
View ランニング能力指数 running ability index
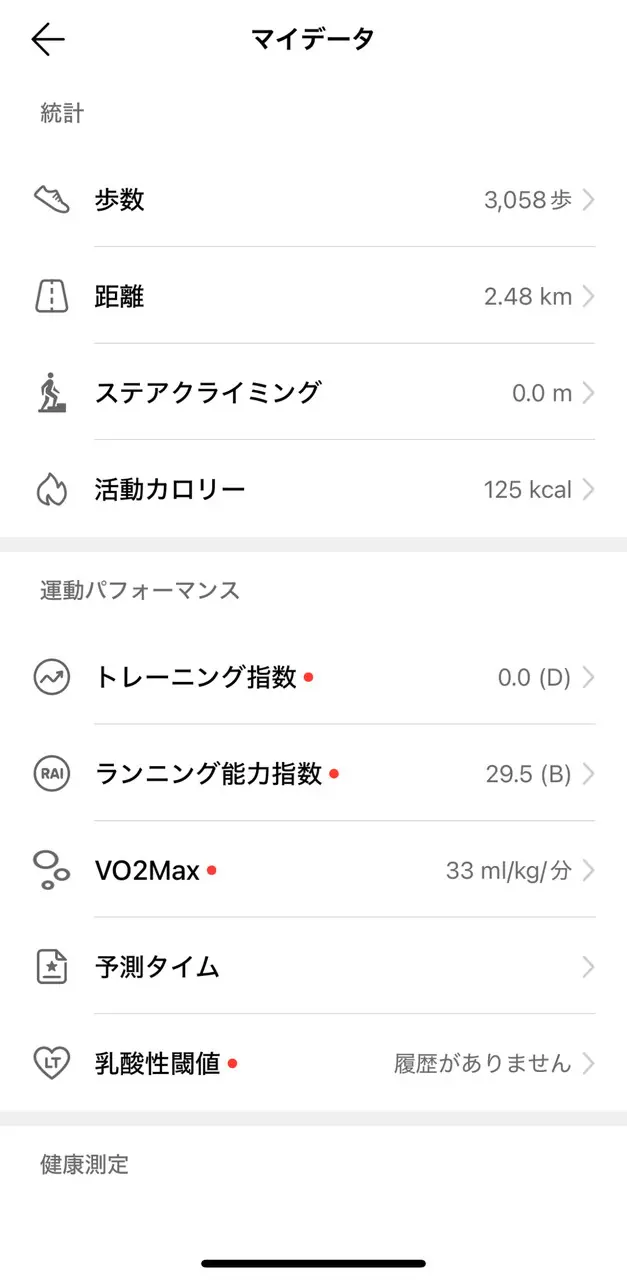pyautogui.click(x=313, y=774)
